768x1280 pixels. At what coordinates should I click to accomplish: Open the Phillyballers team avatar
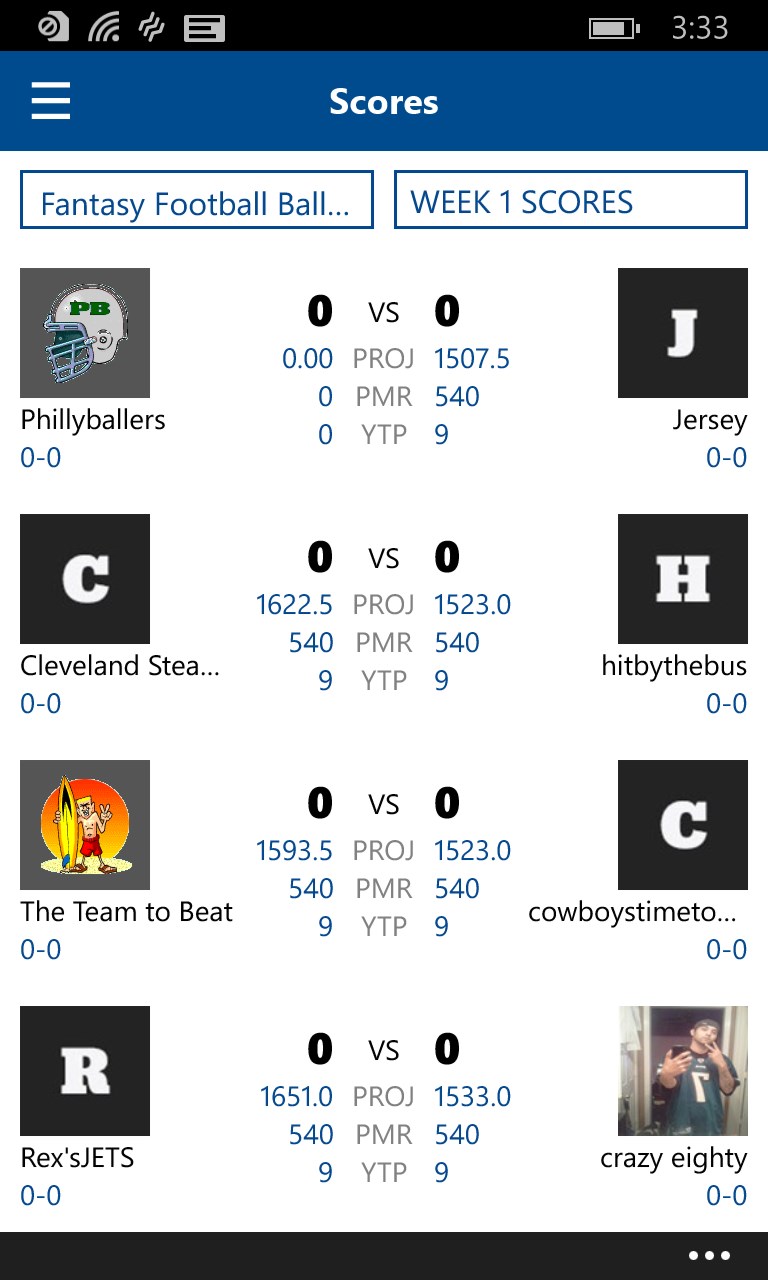(85, 333)
